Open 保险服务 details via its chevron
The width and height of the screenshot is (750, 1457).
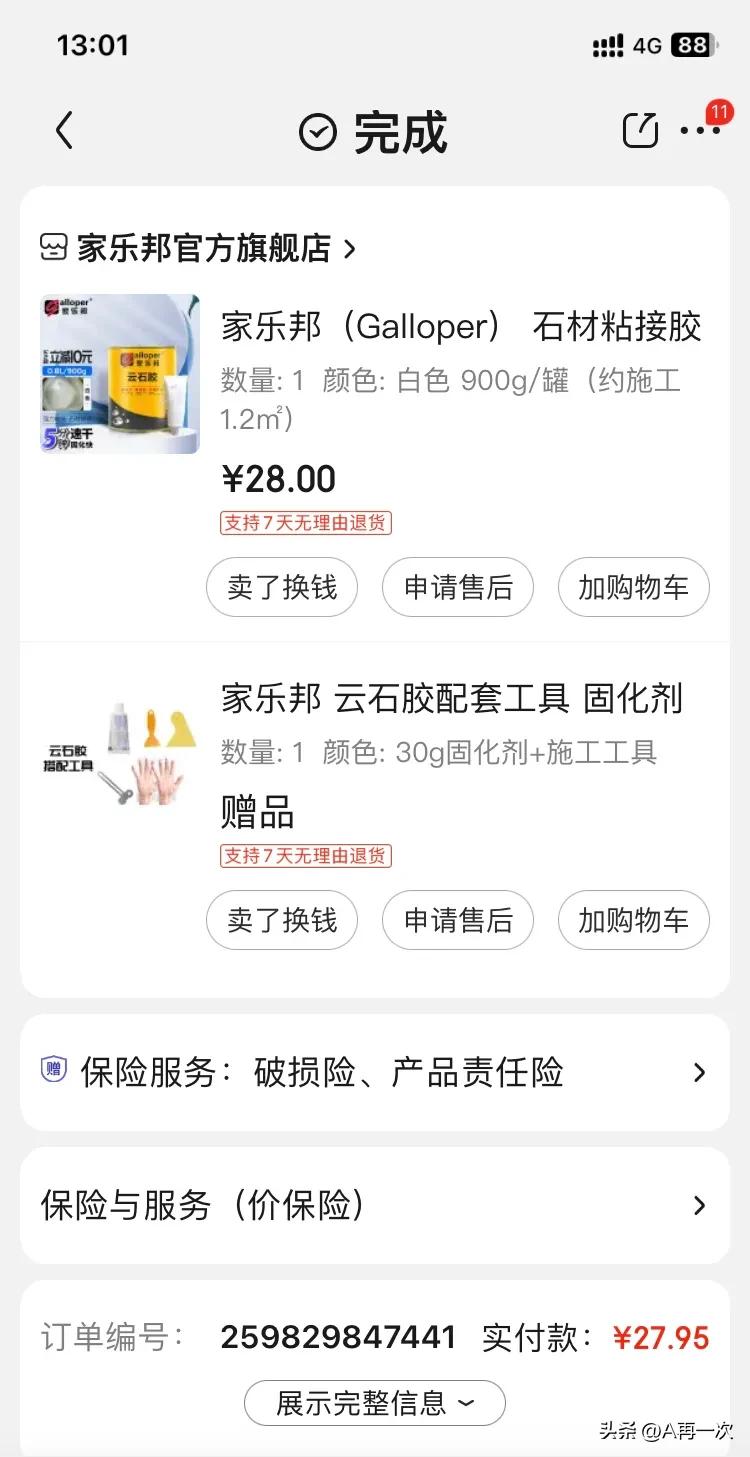click(699, 1072)
